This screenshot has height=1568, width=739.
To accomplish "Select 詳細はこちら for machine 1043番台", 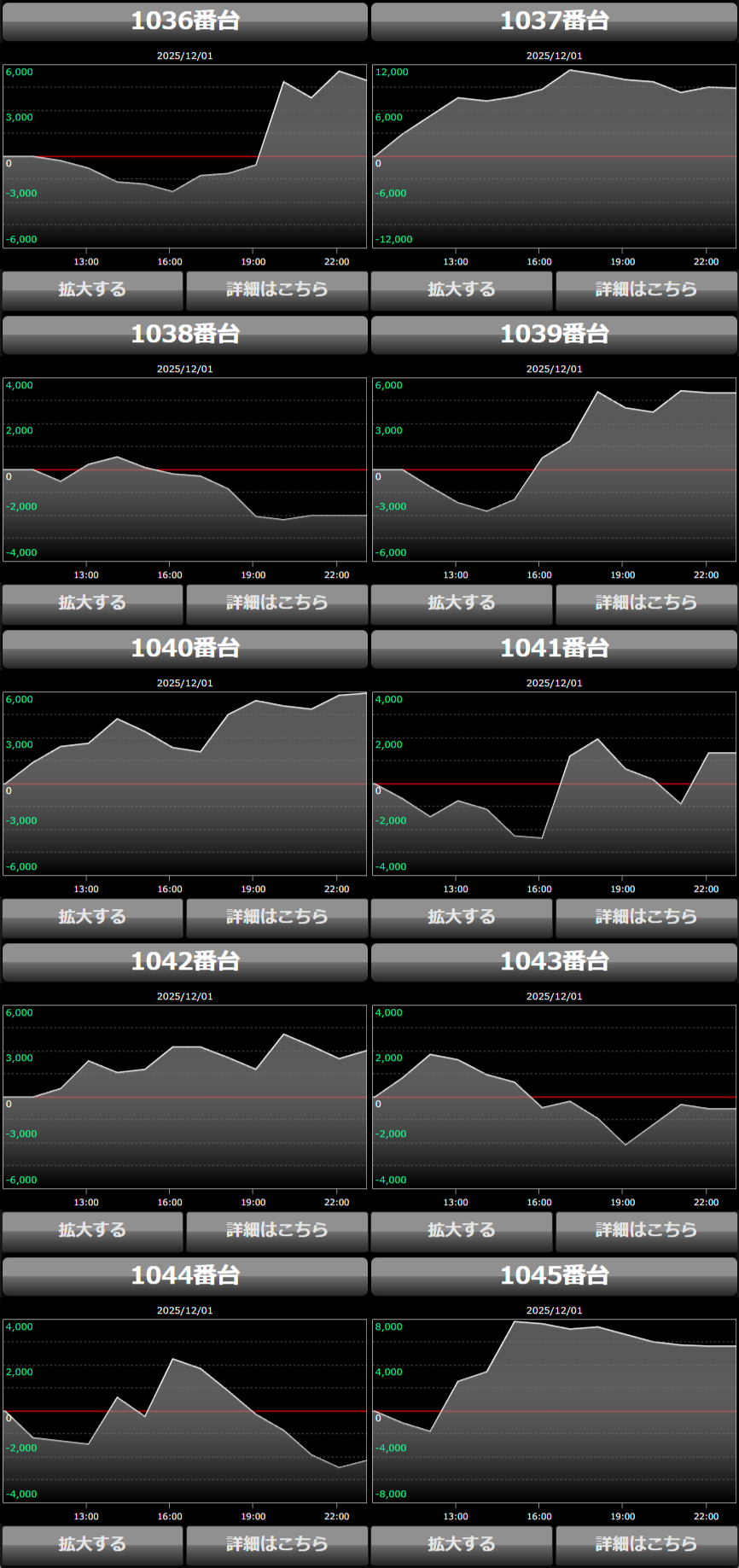I will point(646,1230).
